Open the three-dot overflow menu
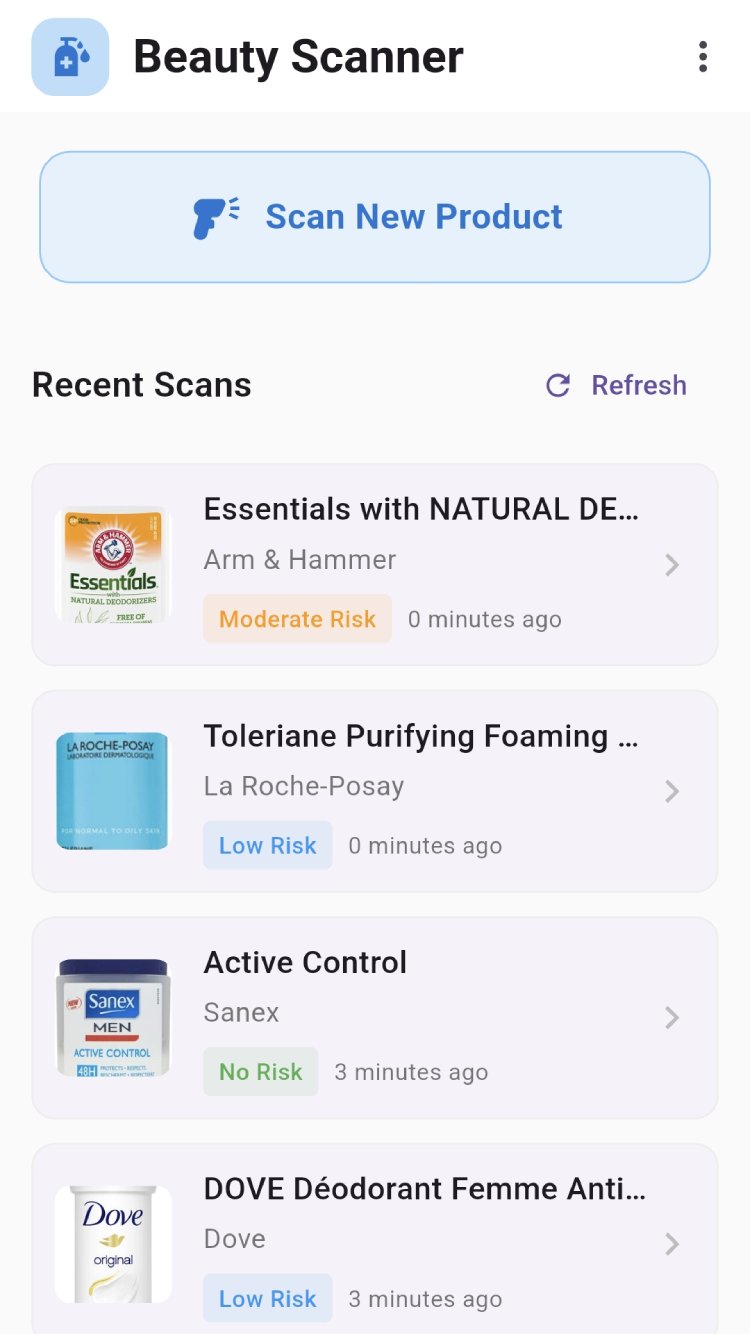The height and width of the screenshot is (1334, 750). click(x=703, y=57)
